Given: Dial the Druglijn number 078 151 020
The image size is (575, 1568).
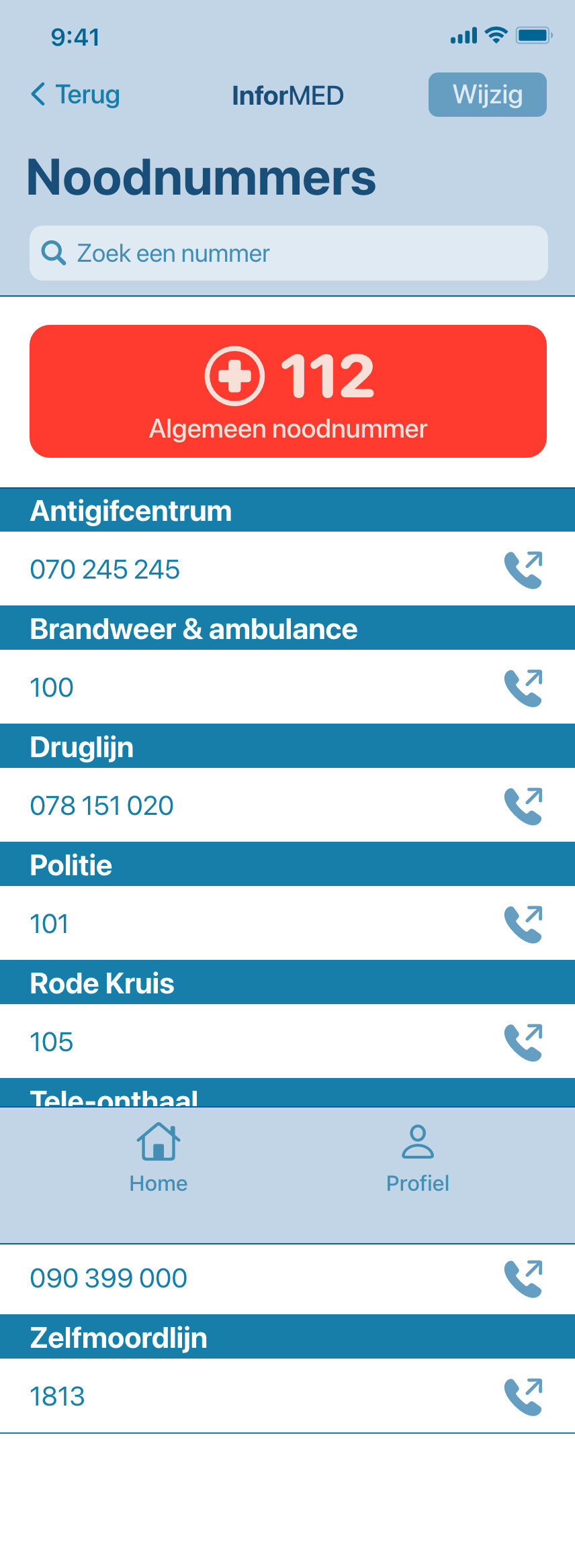Looking at the screenshot, I should click(523, 806).
